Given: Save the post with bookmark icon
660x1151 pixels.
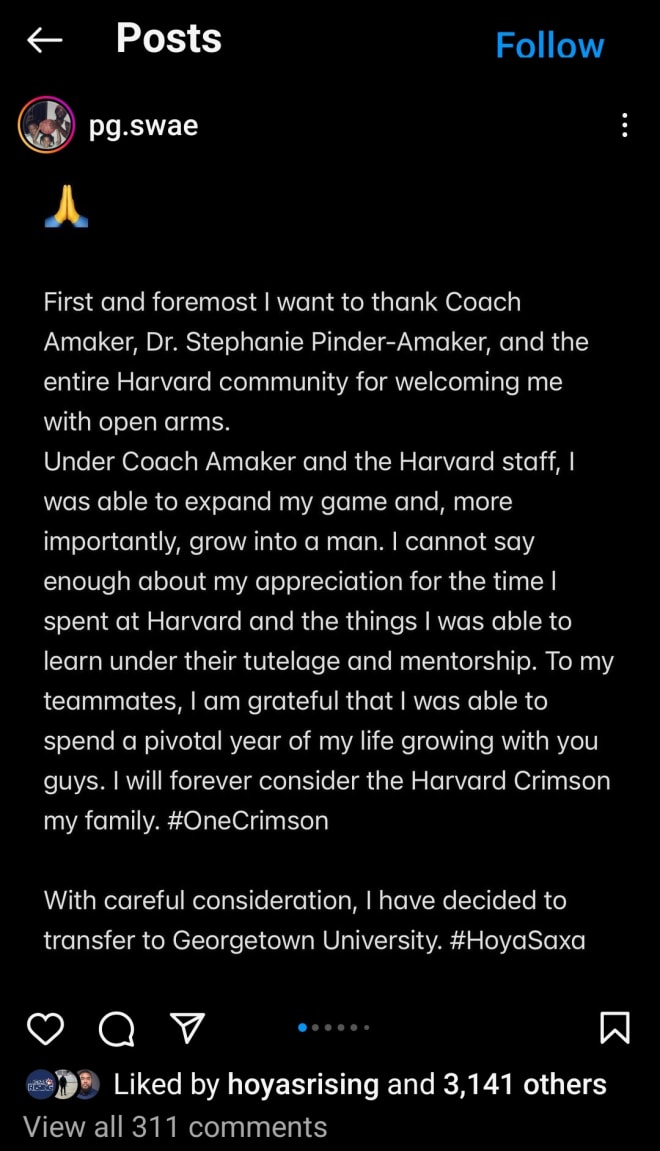Looking at the screenshot, I should click(x=614, y=1028).
